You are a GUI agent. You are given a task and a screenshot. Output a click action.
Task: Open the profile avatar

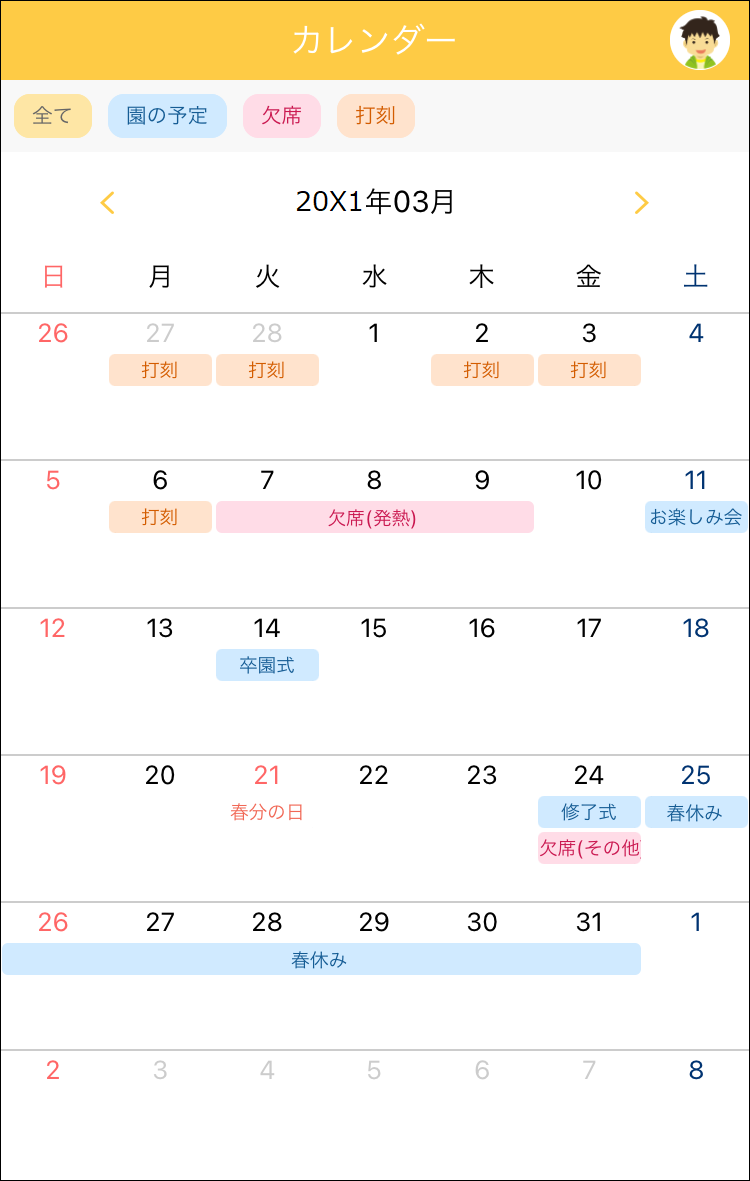699,40
